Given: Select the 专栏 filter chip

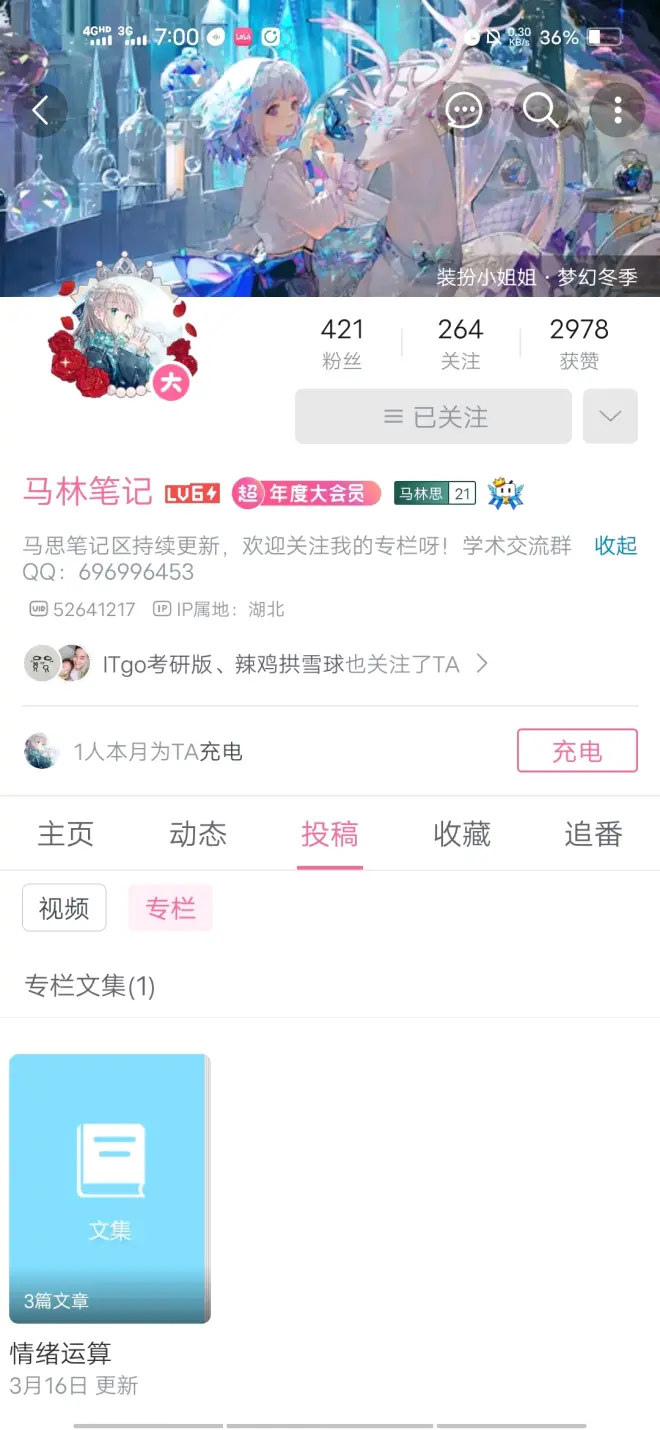Looking at the screenshot, I should click(171, 908).
